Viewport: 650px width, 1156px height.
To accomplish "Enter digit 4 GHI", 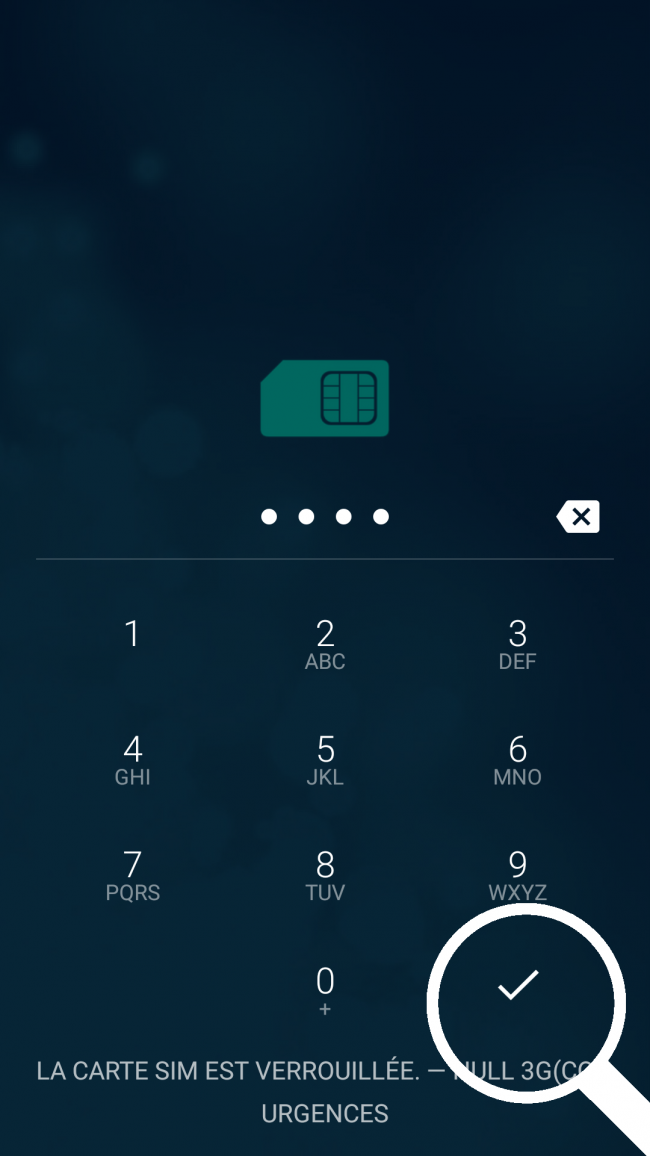I will 132,760.
